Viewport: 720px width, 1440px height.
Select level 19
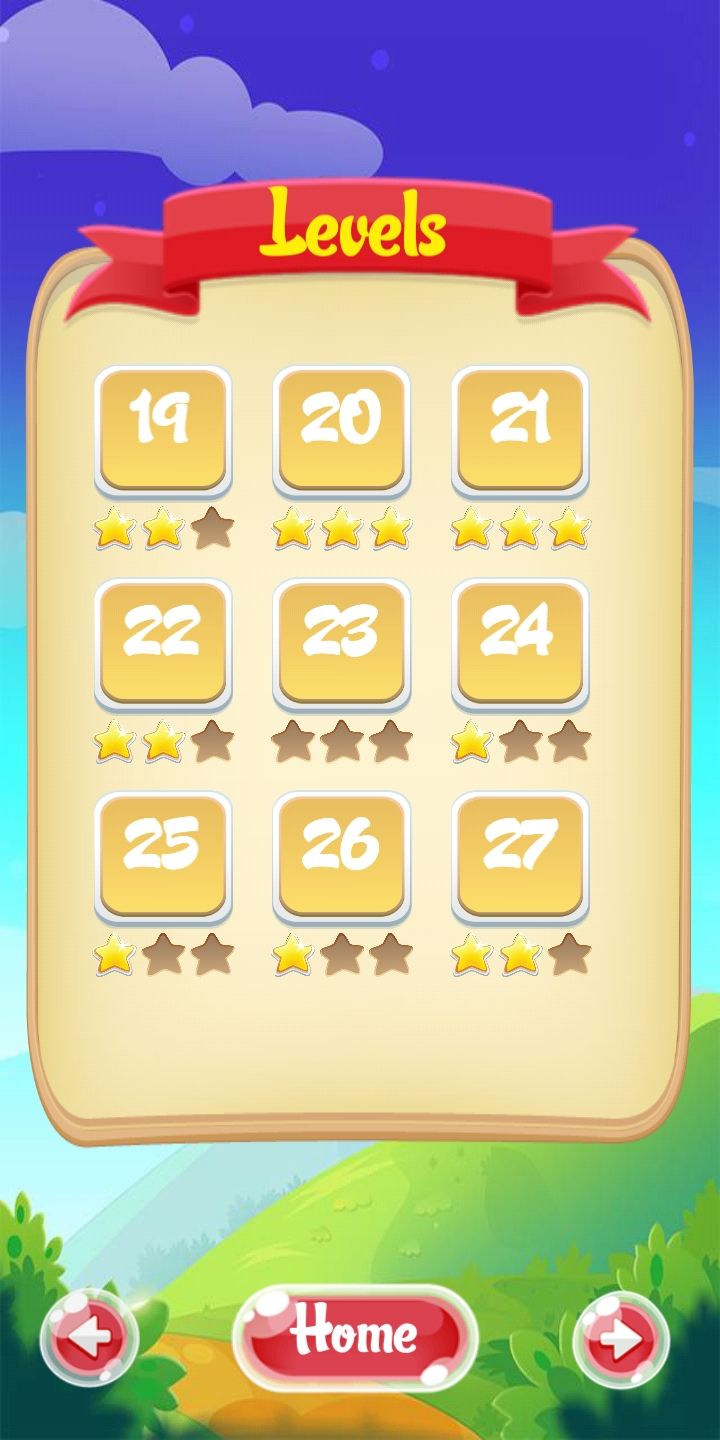[163, 430]
